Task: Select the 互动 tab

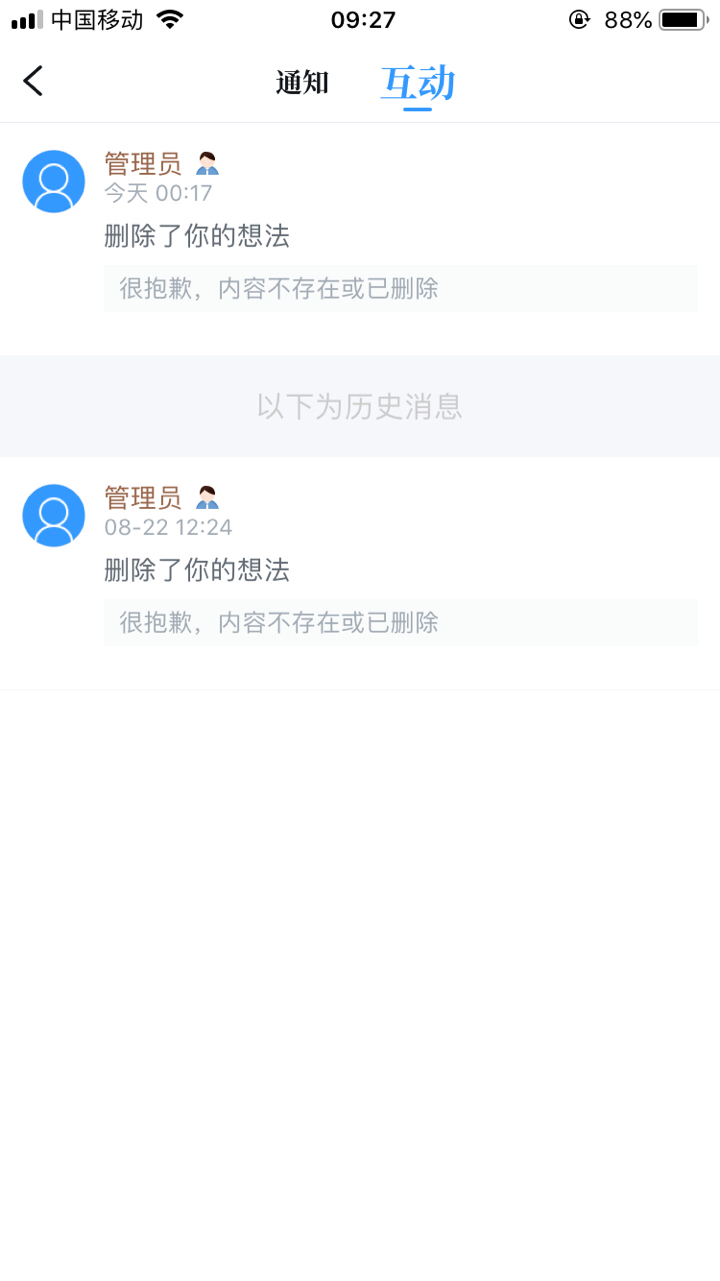Action: click(418, 83)
